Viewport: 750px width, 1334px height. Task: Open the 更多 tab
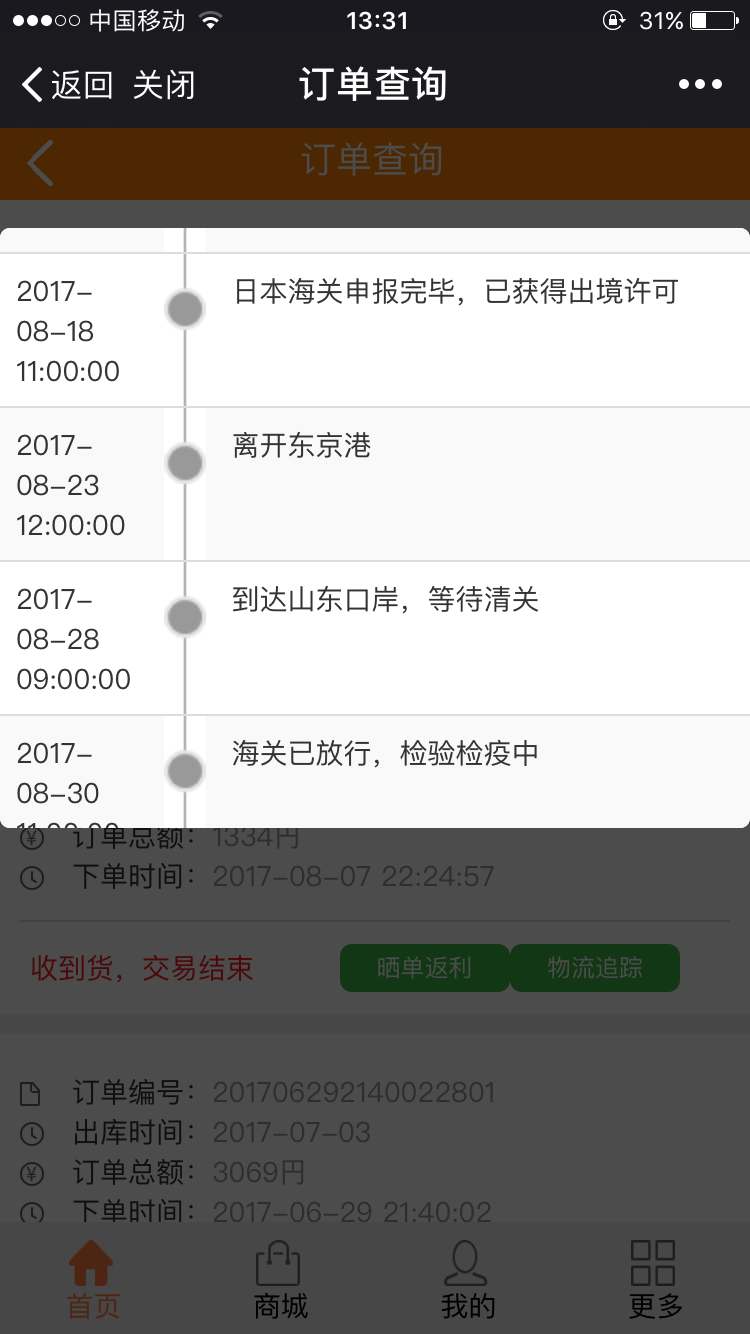[x=655, y=1279]
